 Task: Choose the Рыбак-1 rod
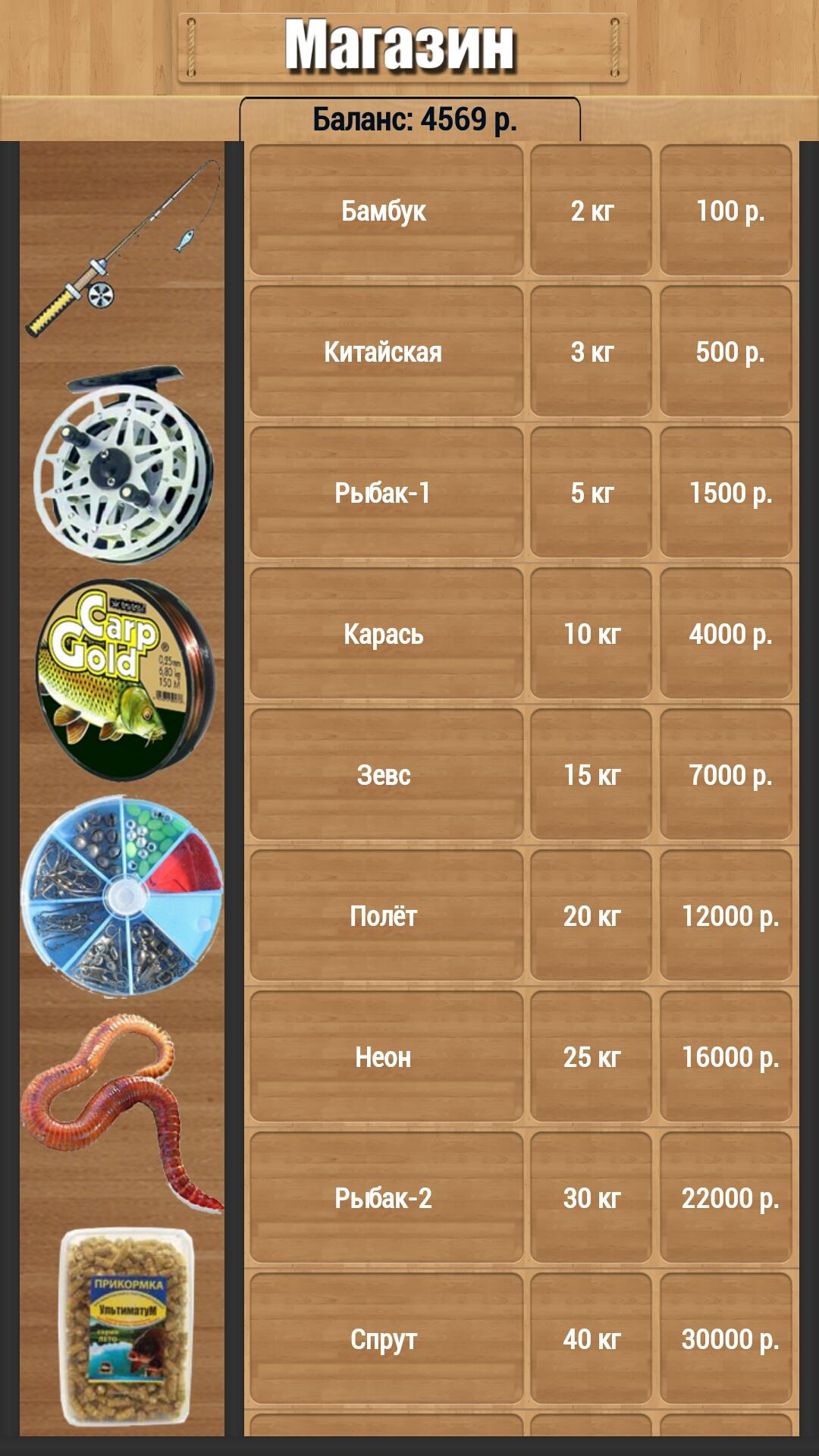(386, 492)
